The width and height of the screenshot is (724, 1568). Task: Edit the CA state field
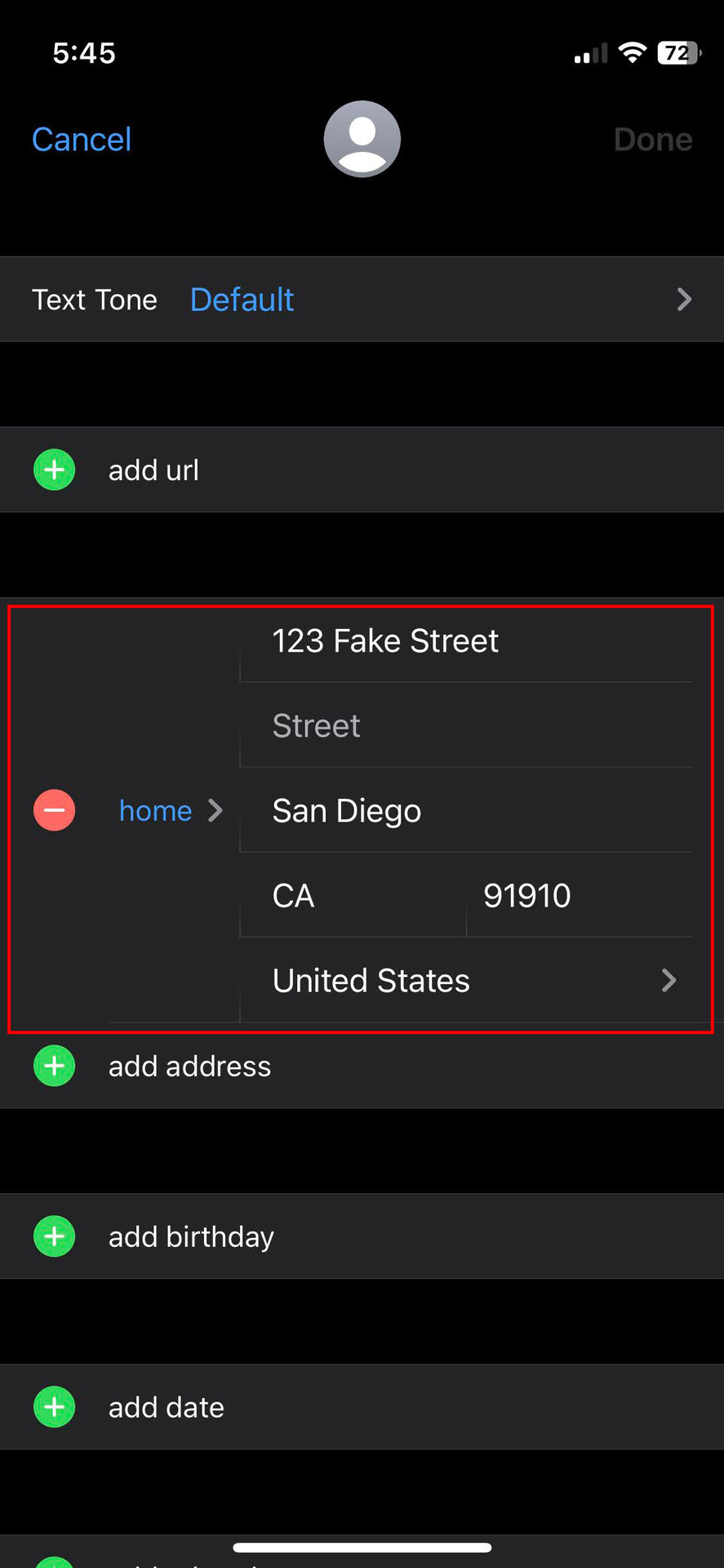(x=351, y=896)
